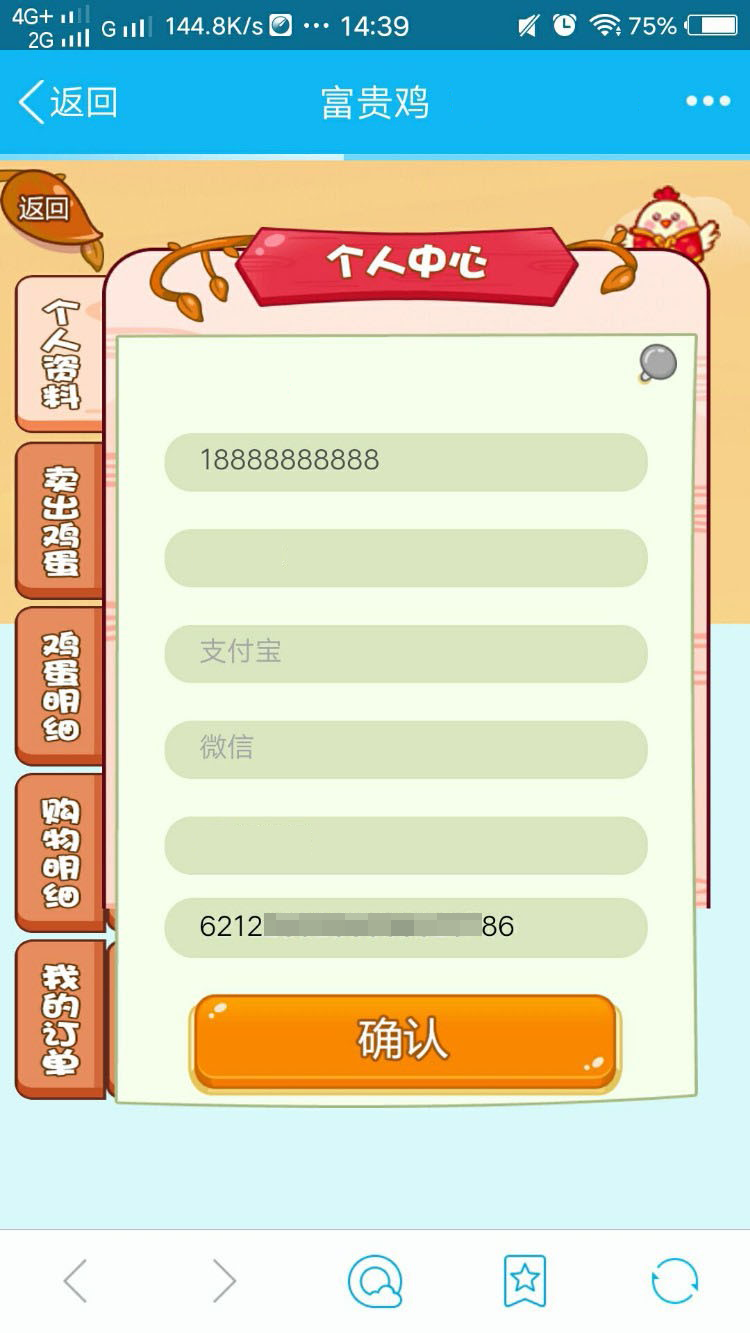Refresh the page
The image size is (750, 1333).
pos(674,1280)
